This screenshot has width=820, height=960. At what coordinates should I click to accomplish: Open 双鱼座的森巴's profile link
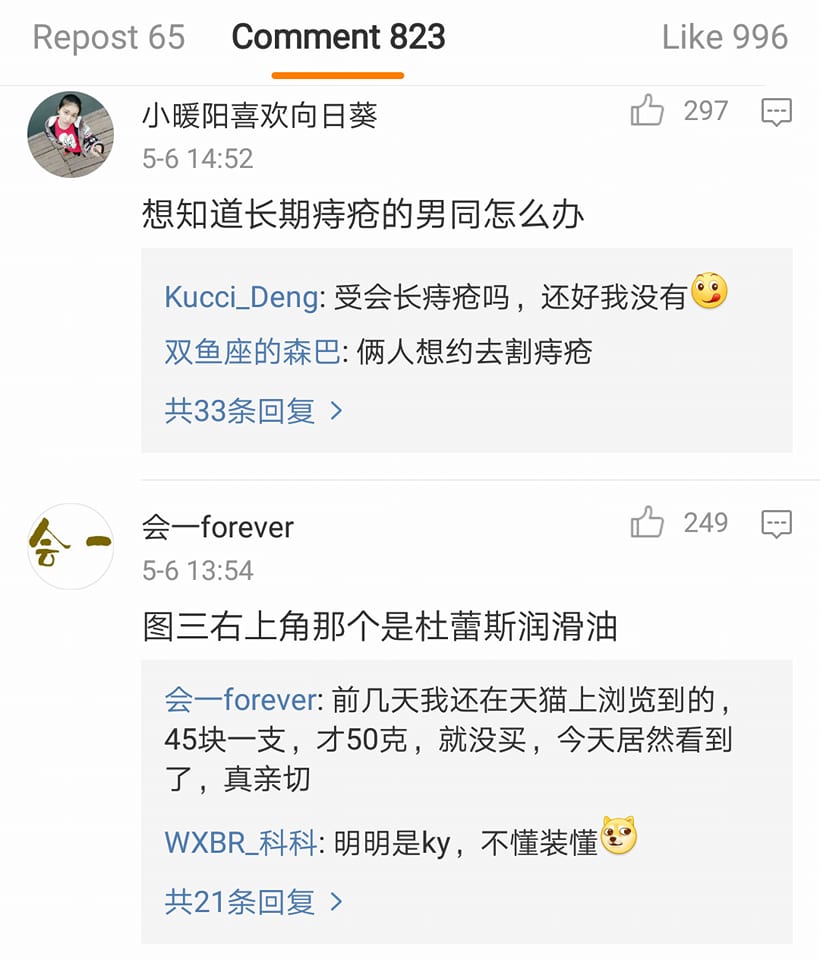pos(252,352)
